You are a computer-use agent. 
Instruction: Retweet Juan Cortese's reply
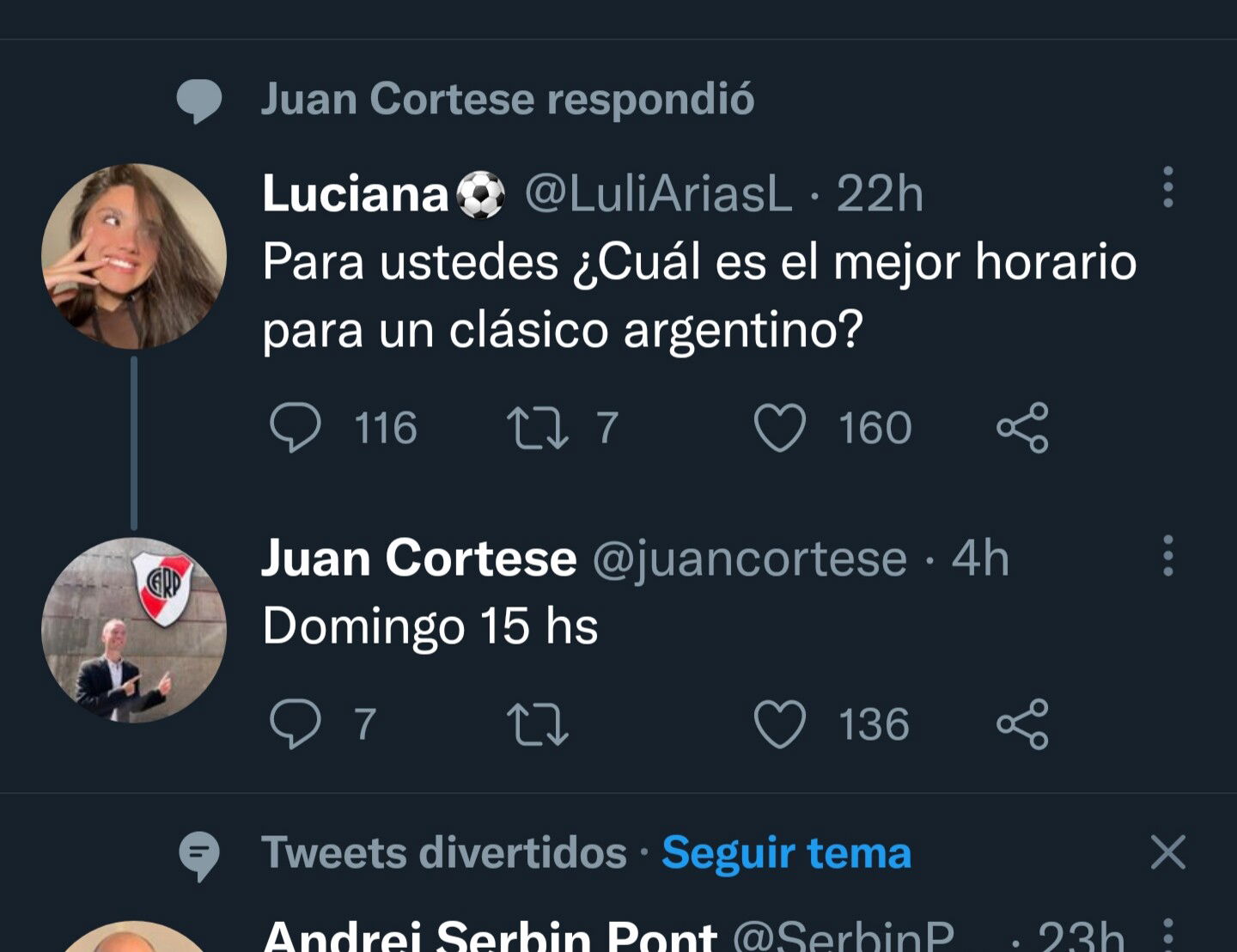coord(538,723)
